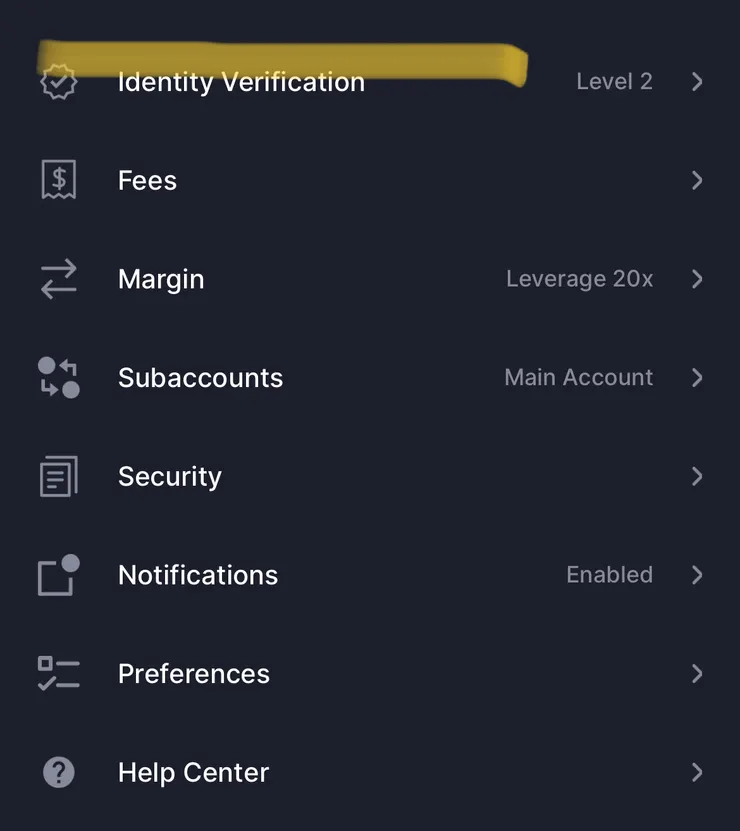Click the Level 2 verification status
The image size is (740, 831).
614,82
